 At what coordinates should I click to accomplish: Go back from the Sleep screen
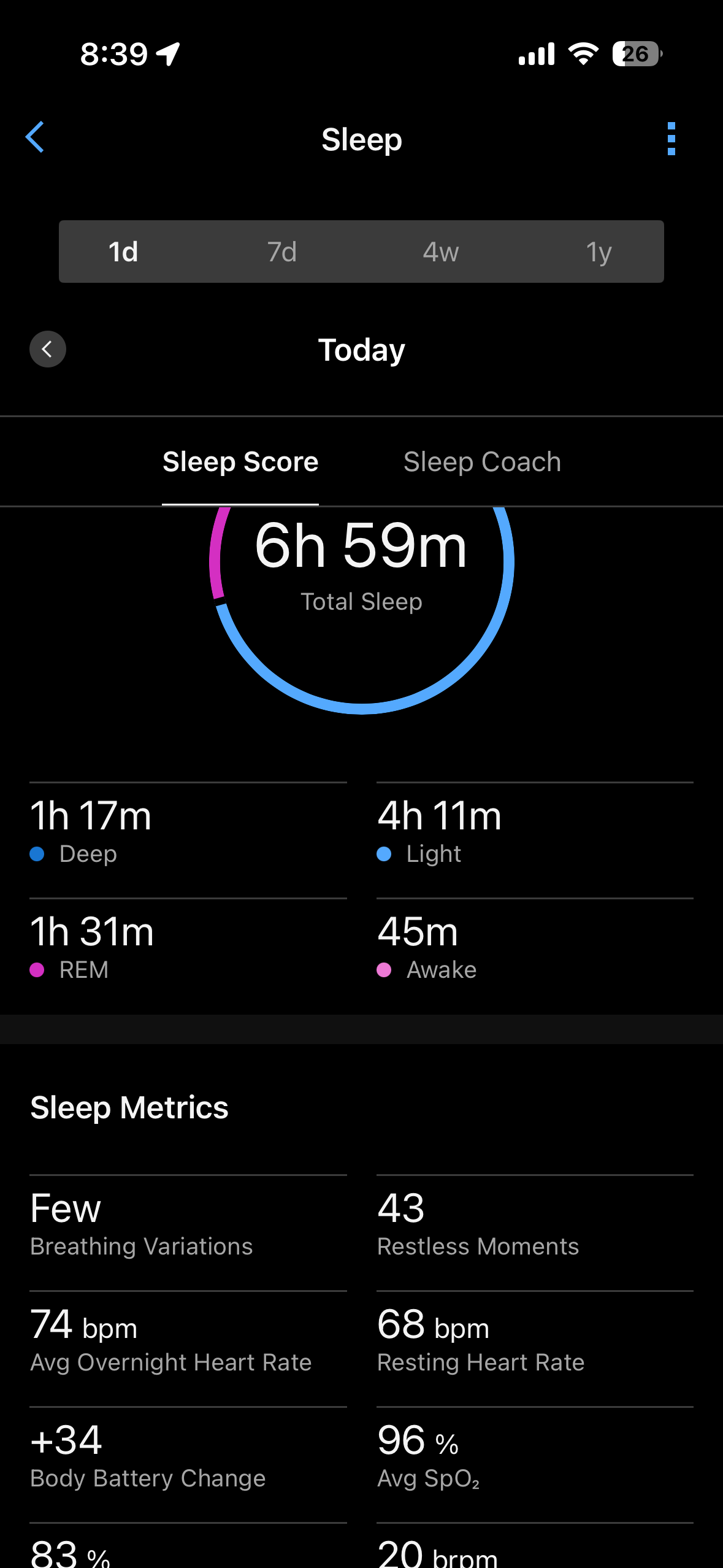(35, 137)
